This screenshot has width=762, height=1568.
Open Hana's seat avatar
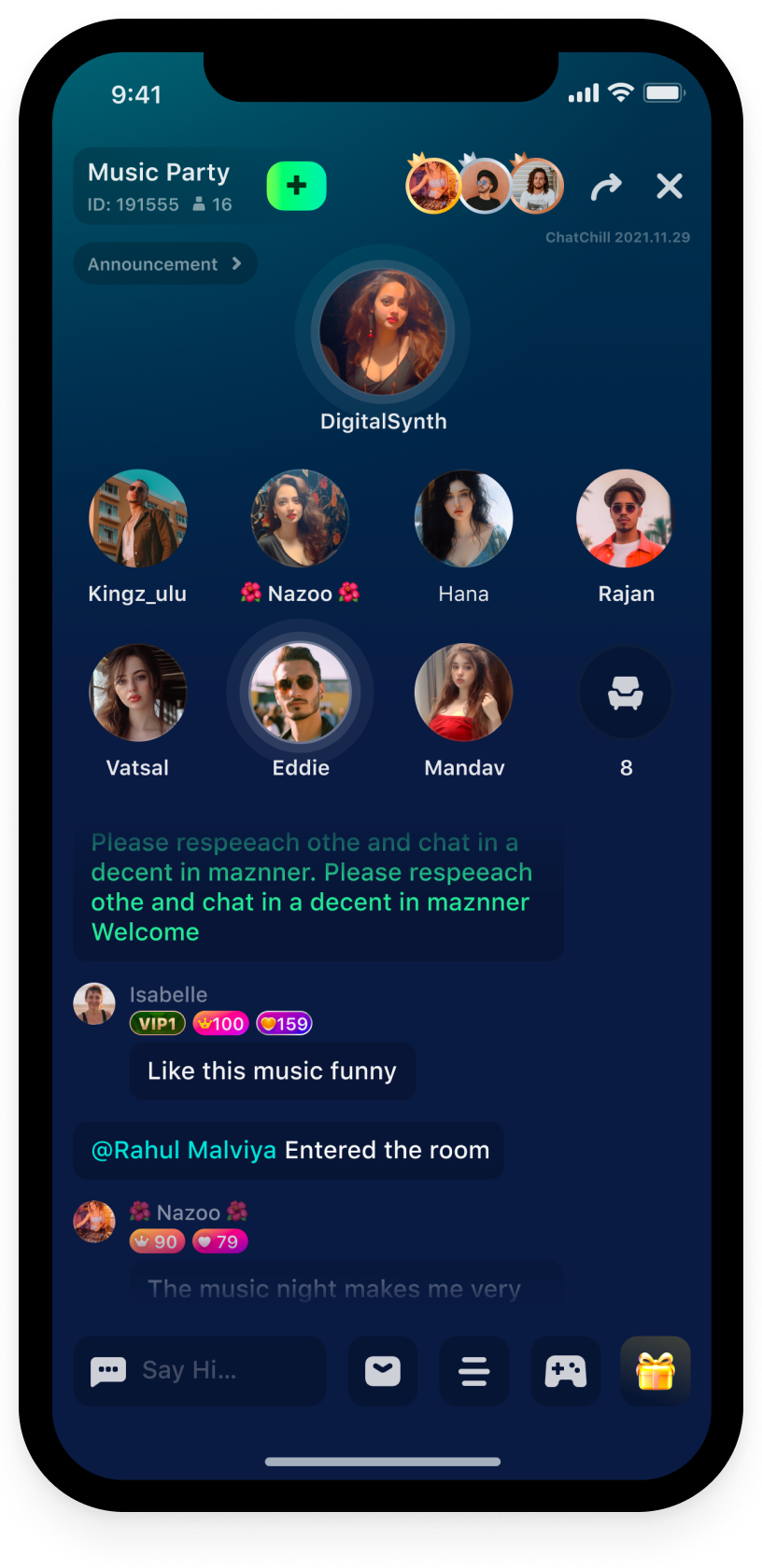coord(463,519)
